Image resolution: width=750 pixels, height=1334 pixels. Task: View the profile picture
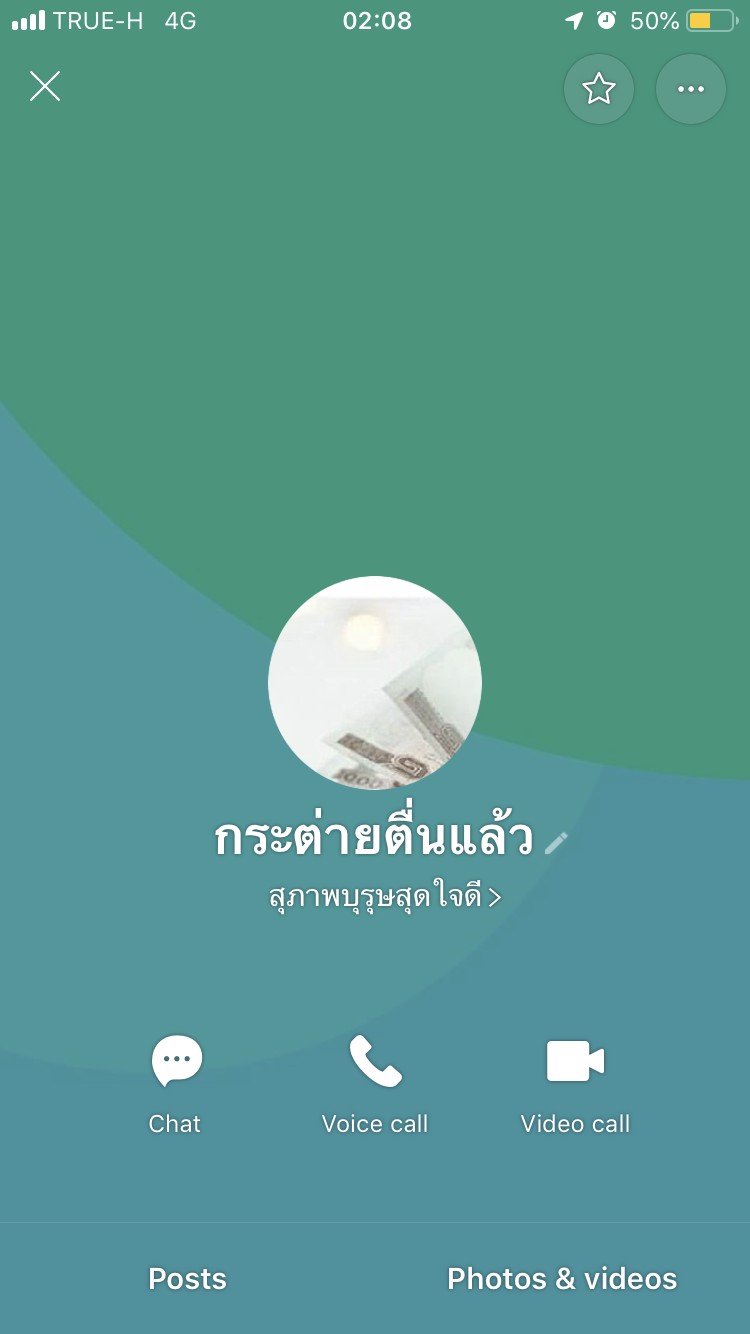[x=375, y=683]
